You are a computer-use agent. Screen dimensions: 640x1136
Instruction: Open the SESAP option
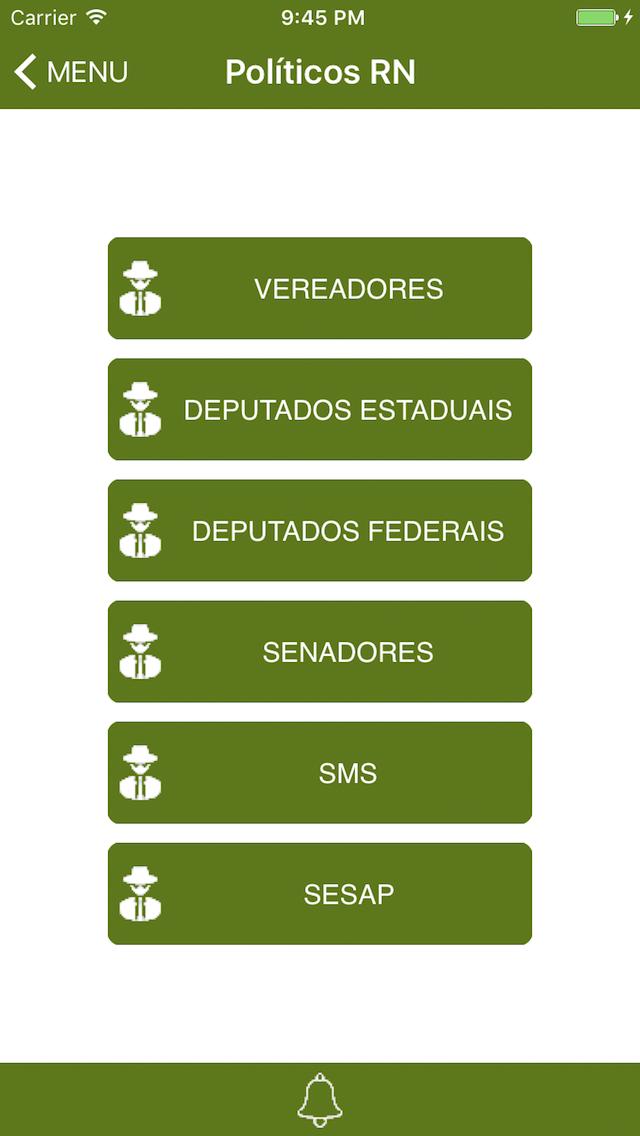[x=320, y=893]
